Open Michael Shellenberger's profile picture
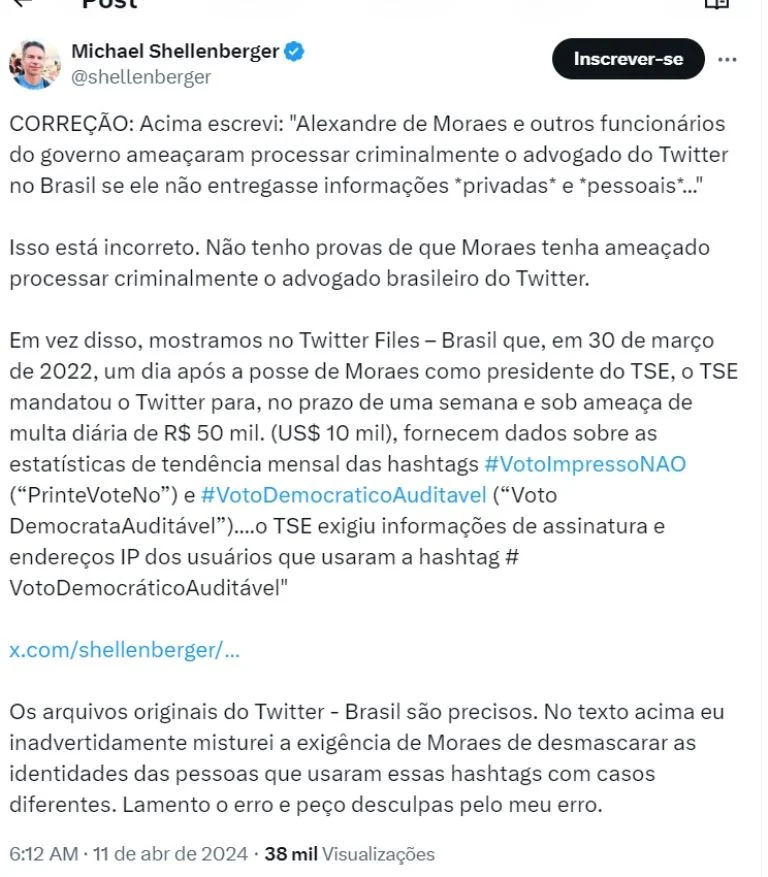768x877 pixels. pos(34,65)
